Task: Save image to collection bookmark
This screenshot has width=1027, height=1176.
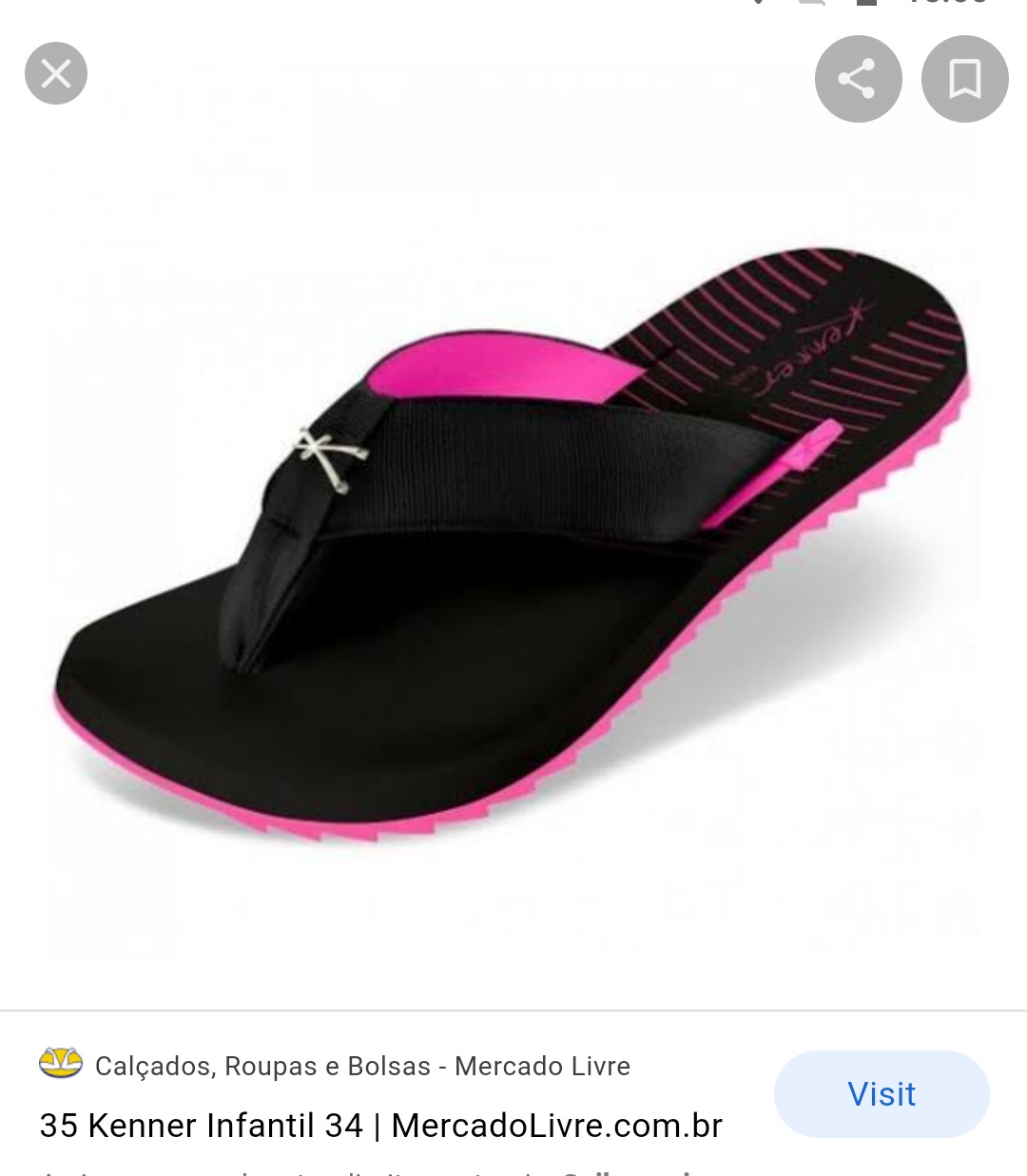Action: pyautogui.click(x=964, y=79)
